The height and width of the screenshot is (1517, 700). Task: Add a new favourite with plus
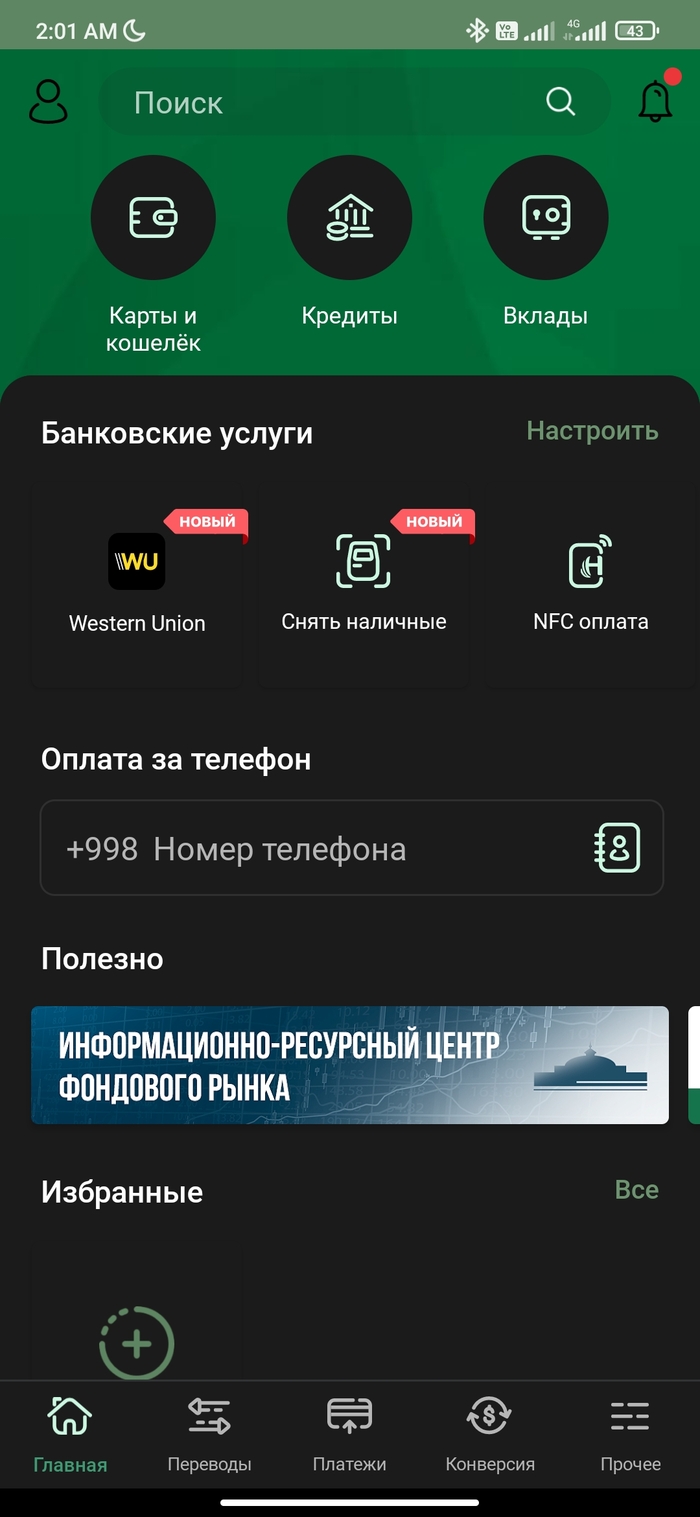137,1343
